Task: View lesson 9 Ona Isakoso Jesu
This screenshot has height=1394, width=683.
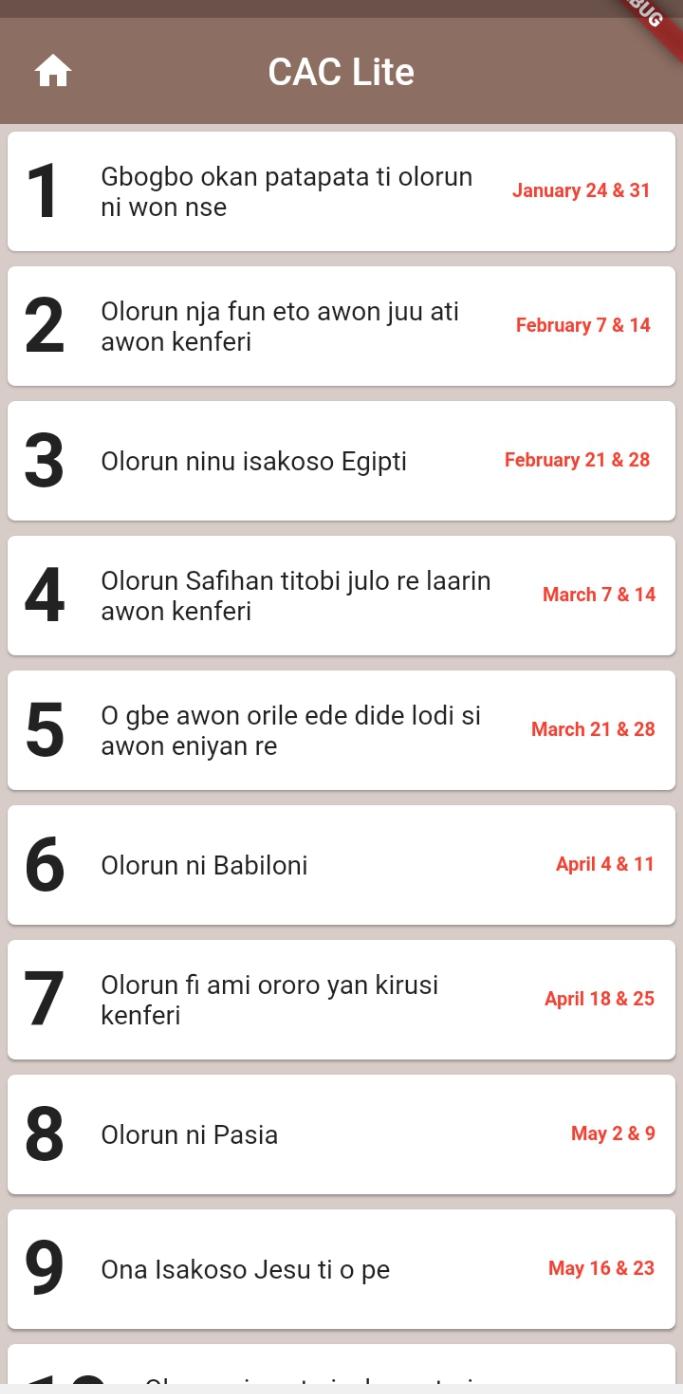Action: click(341, 1270)
